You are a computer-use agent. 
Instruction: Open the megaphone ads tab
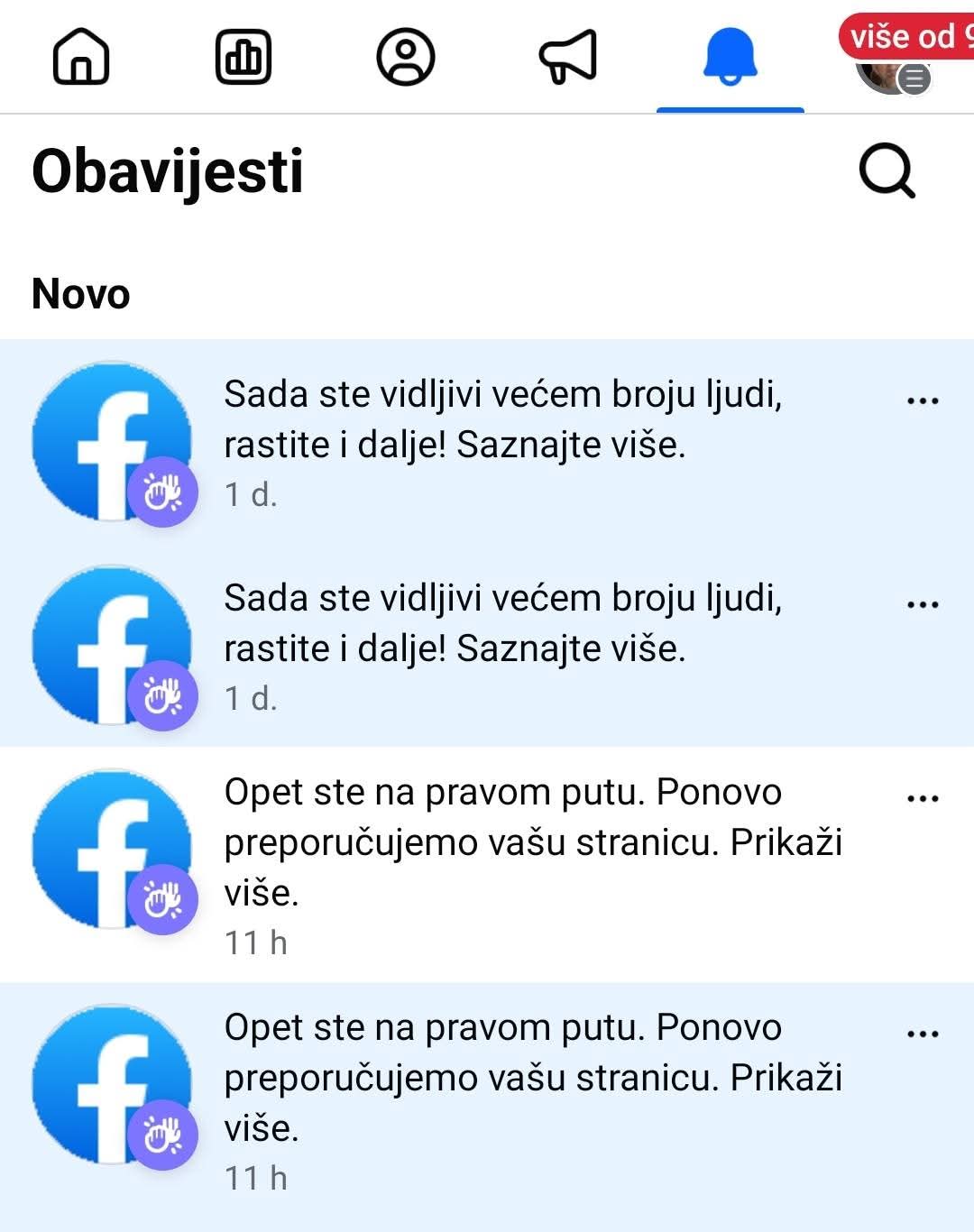pos(568,57)
